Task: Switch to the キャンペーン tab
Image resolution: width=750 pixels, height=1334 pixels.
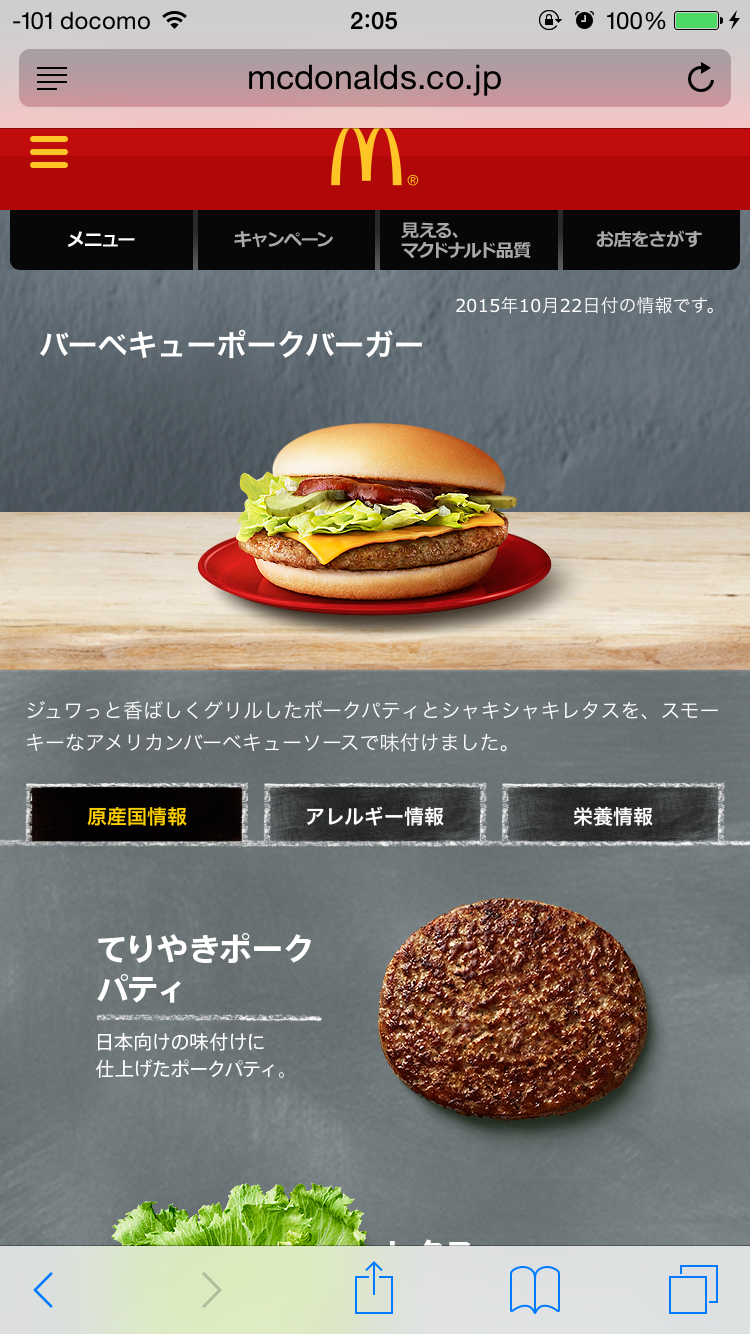Action: coord(284,240)
